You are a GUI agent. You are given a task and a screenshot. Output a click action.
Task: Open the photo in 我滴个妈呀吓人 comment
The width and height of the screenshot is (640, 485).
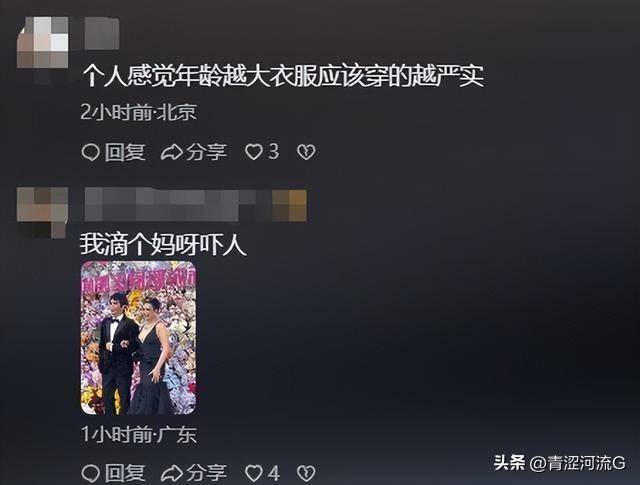coord(138,337)
